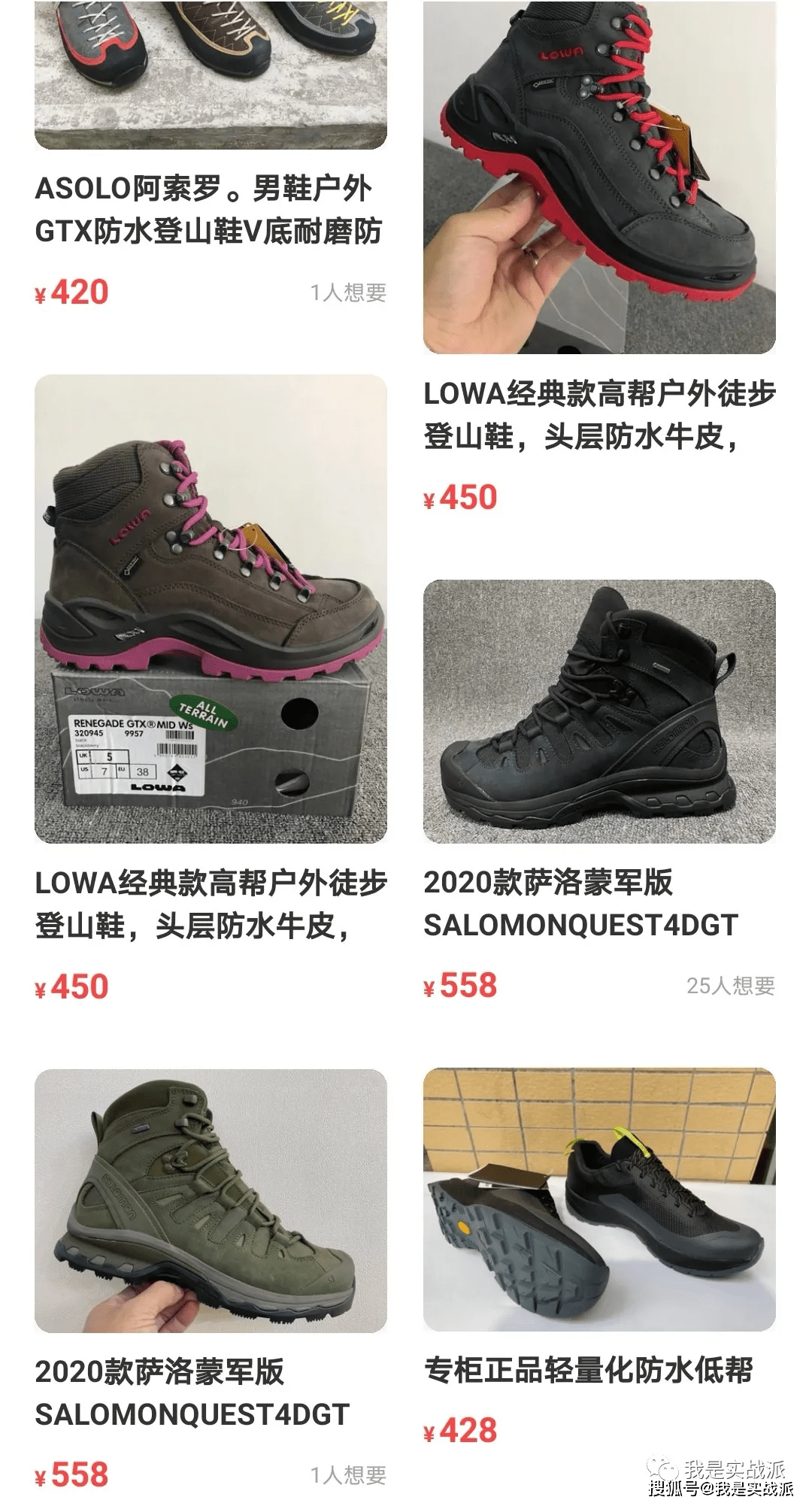Open the ASOLO GTX防水登山鞋 listing title
This screenshot has height=1506, width=812.
tap(211, 207)
